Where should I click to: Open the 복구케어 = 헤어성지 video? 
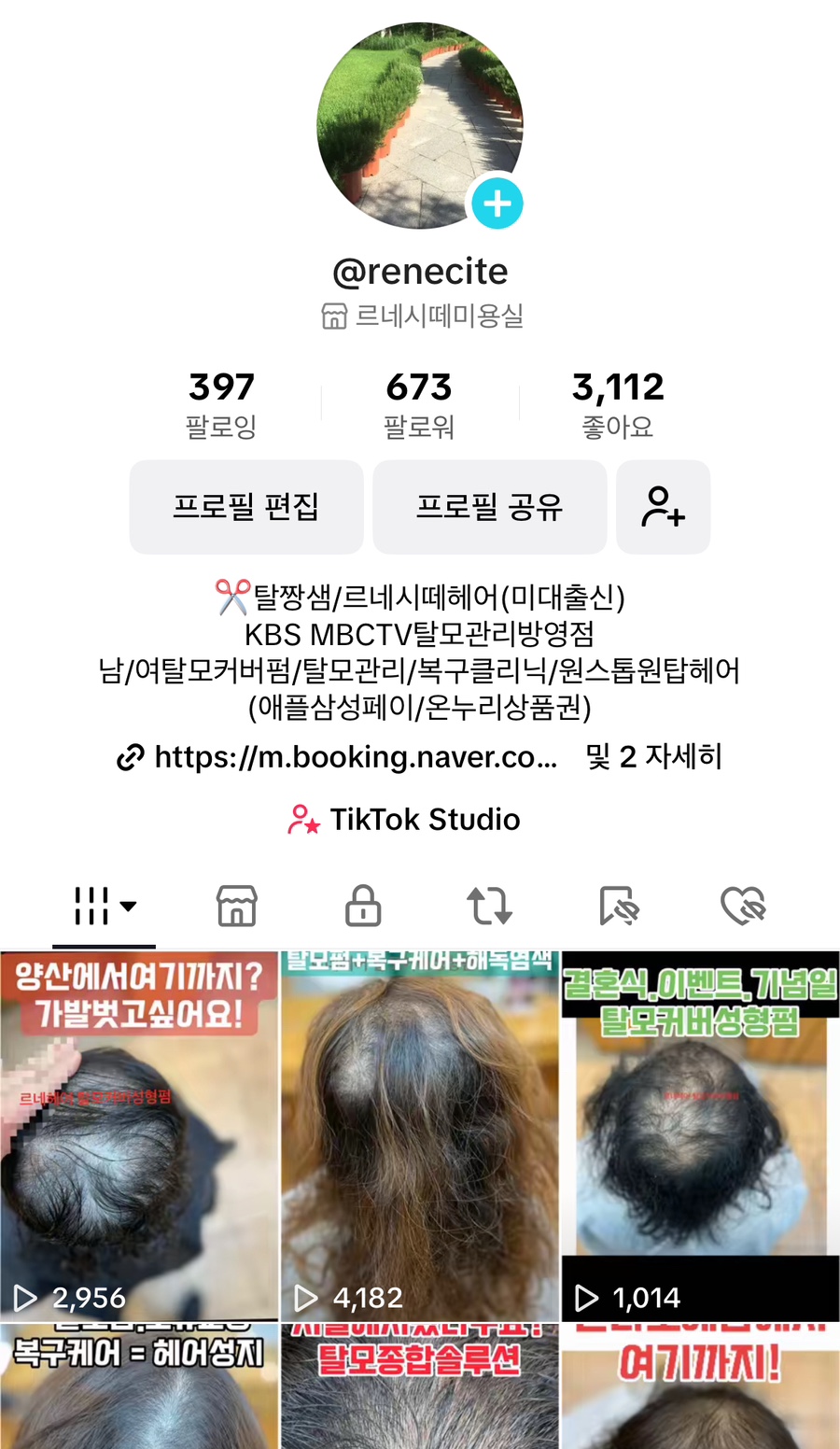click(140, 1387)
